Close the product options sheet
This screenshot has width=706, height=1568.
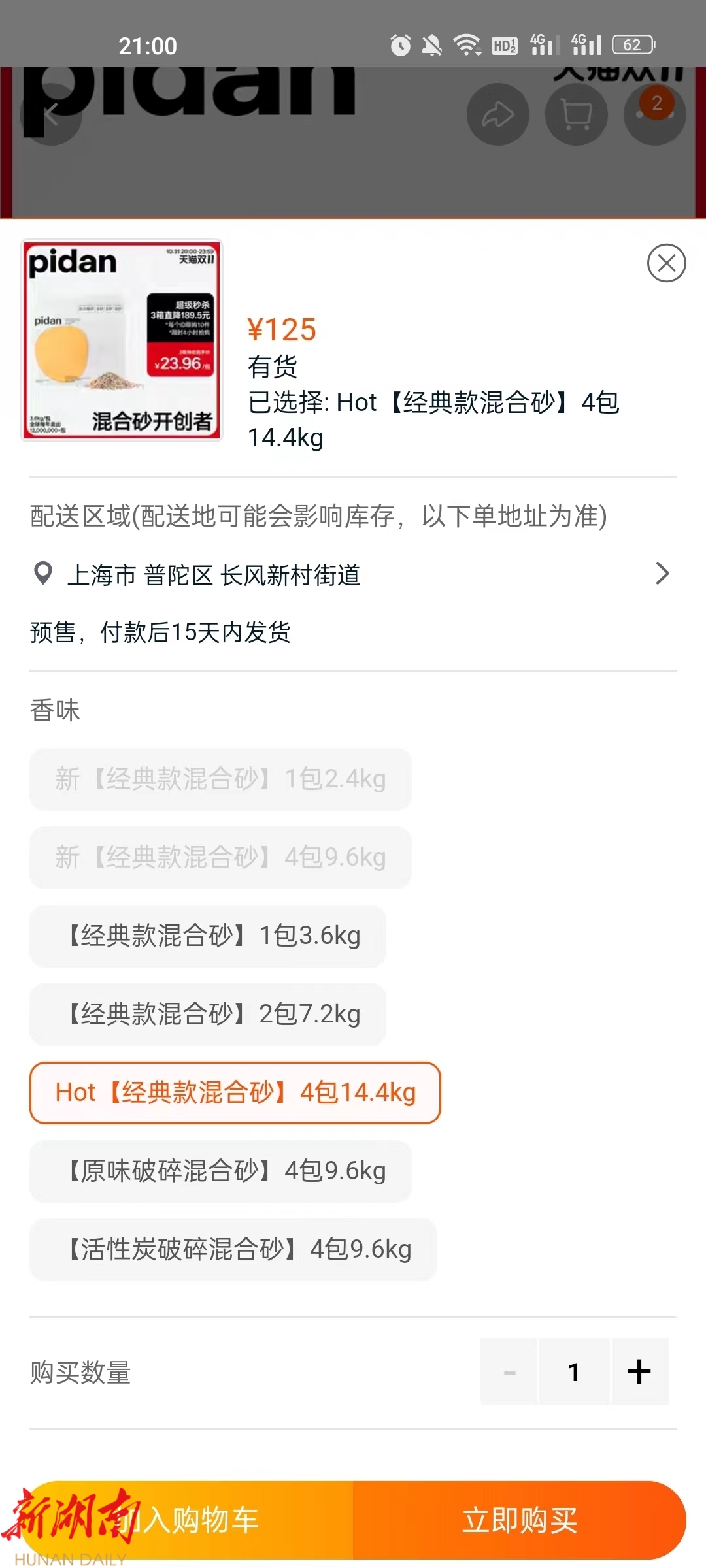pyautogui.click(x=666, y=263)
